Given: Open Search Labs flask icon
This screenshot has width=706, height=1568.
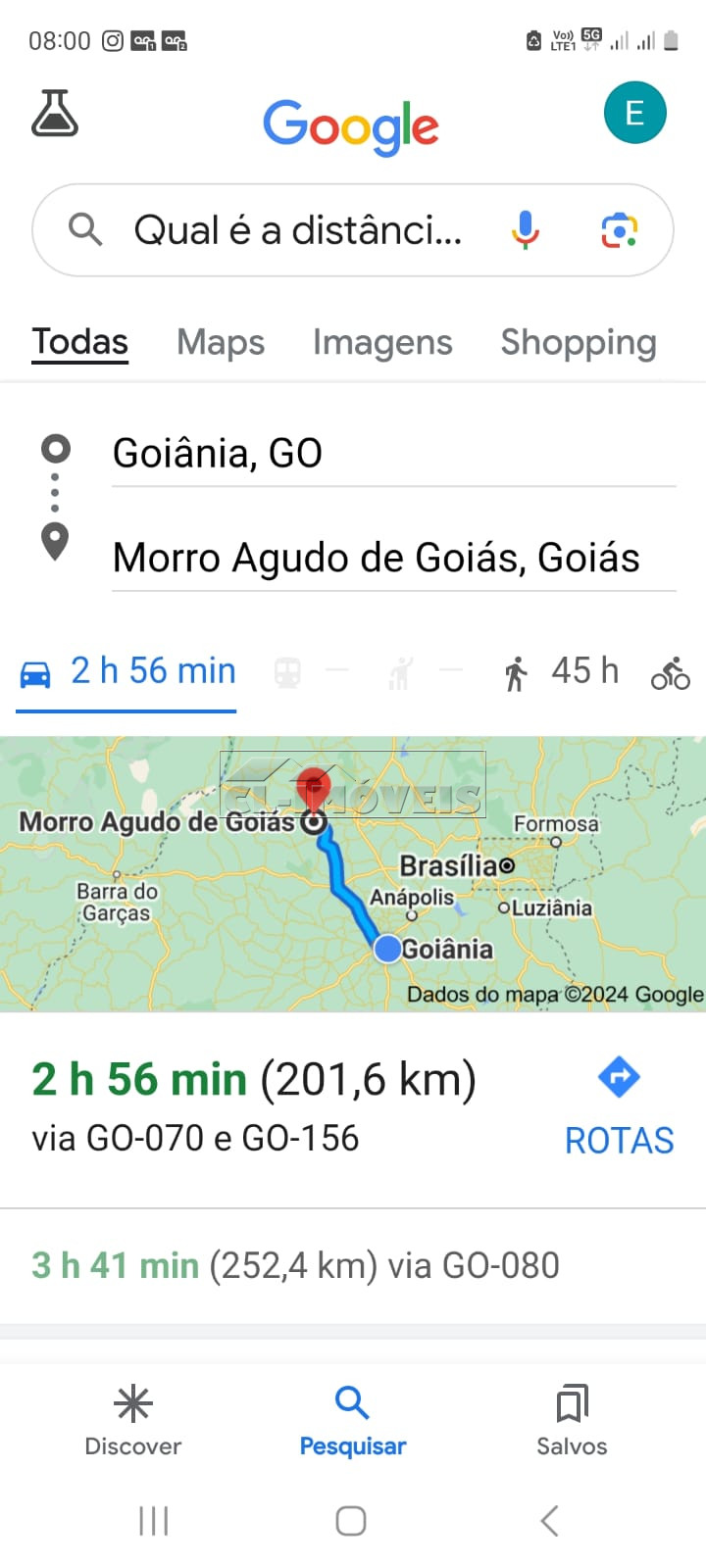Looking at the screenshot, I should coord(55,114).
